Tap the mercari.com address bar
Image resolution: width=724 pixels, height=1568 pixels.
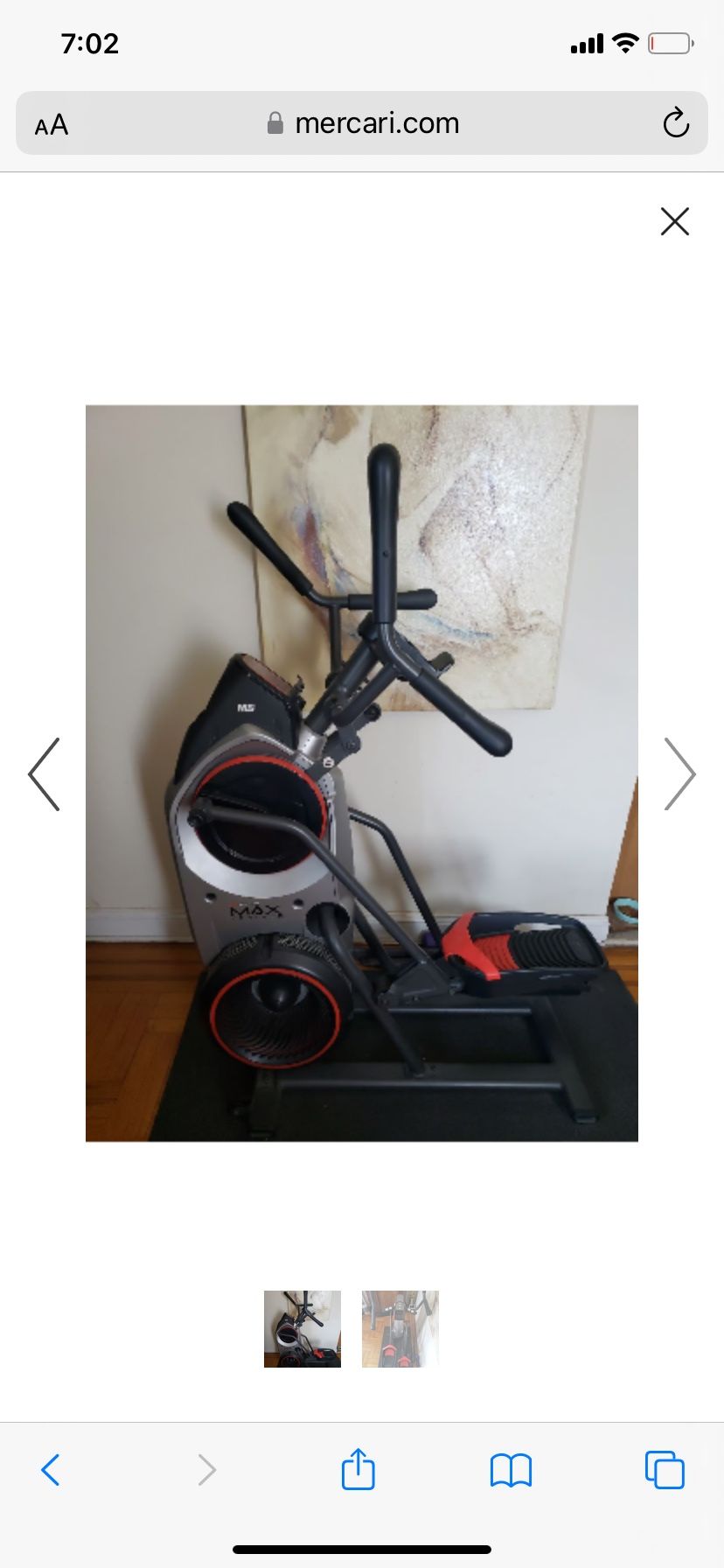pos(362,123)
